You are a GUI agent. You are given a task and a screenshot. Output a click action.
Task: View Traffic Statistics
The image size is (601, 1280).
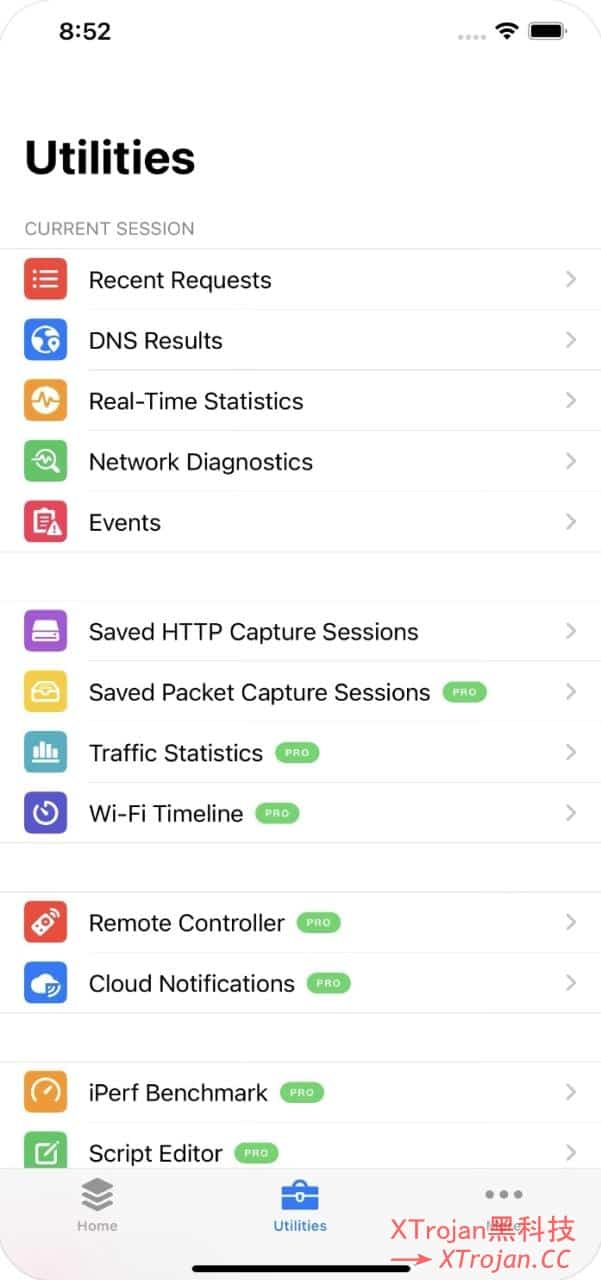[x=176, y=753]
